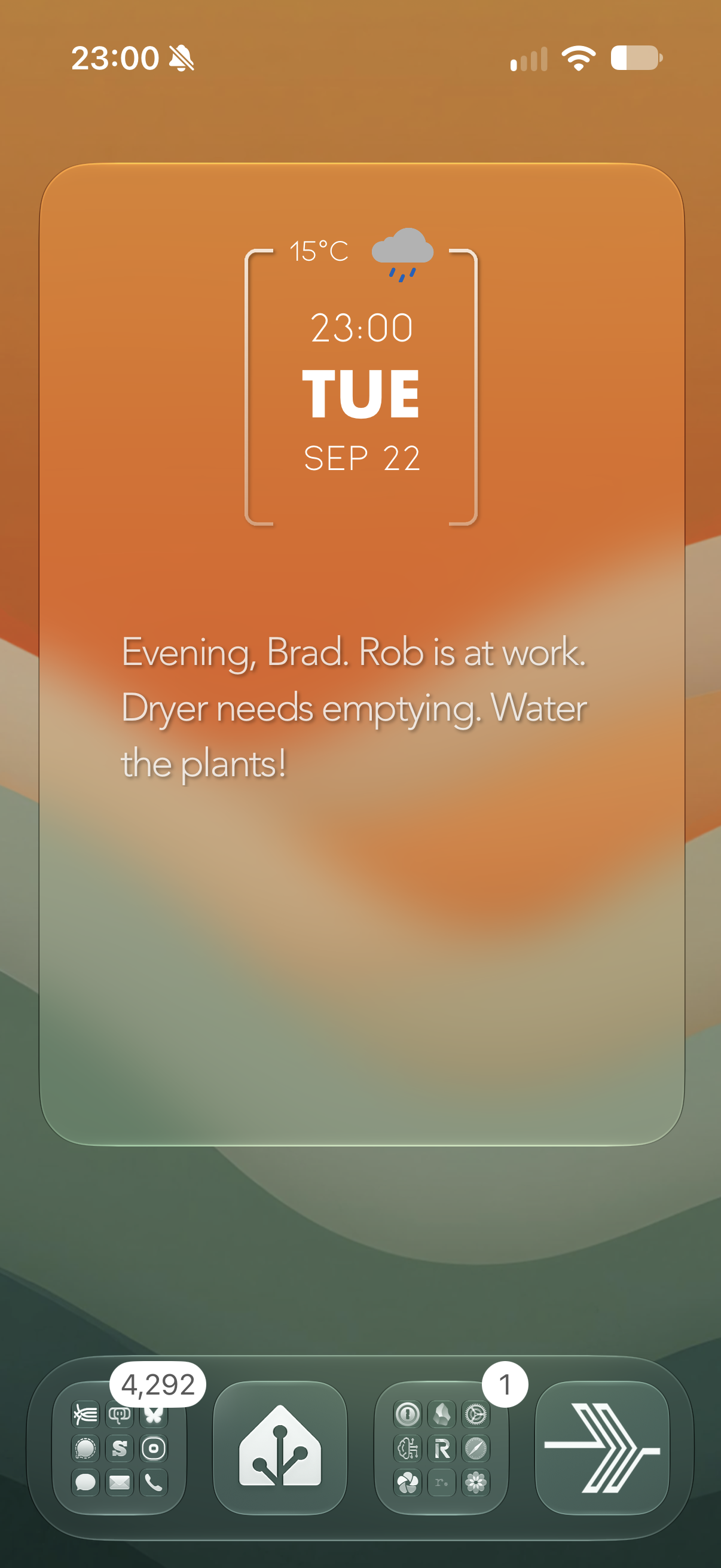
Task: Open the clock and weather widget
Action: [362, 377]
